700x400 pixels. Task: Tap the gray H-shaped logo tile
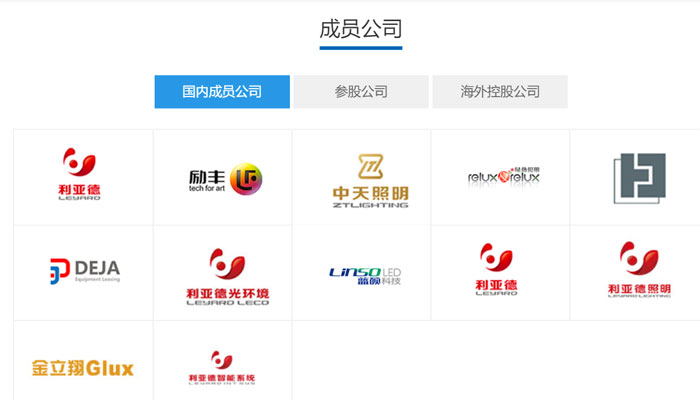point(636,178)
